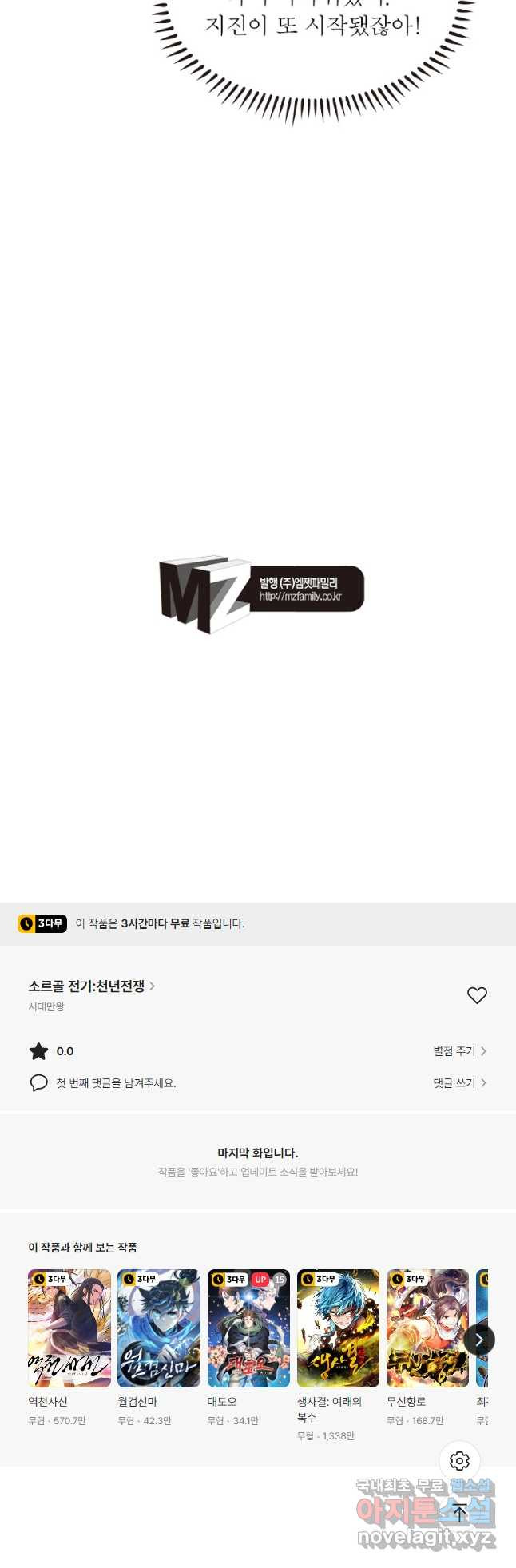Open the 대도오 recommended title
Viewport: 516px width, 1568px height.
[248, 1328]
